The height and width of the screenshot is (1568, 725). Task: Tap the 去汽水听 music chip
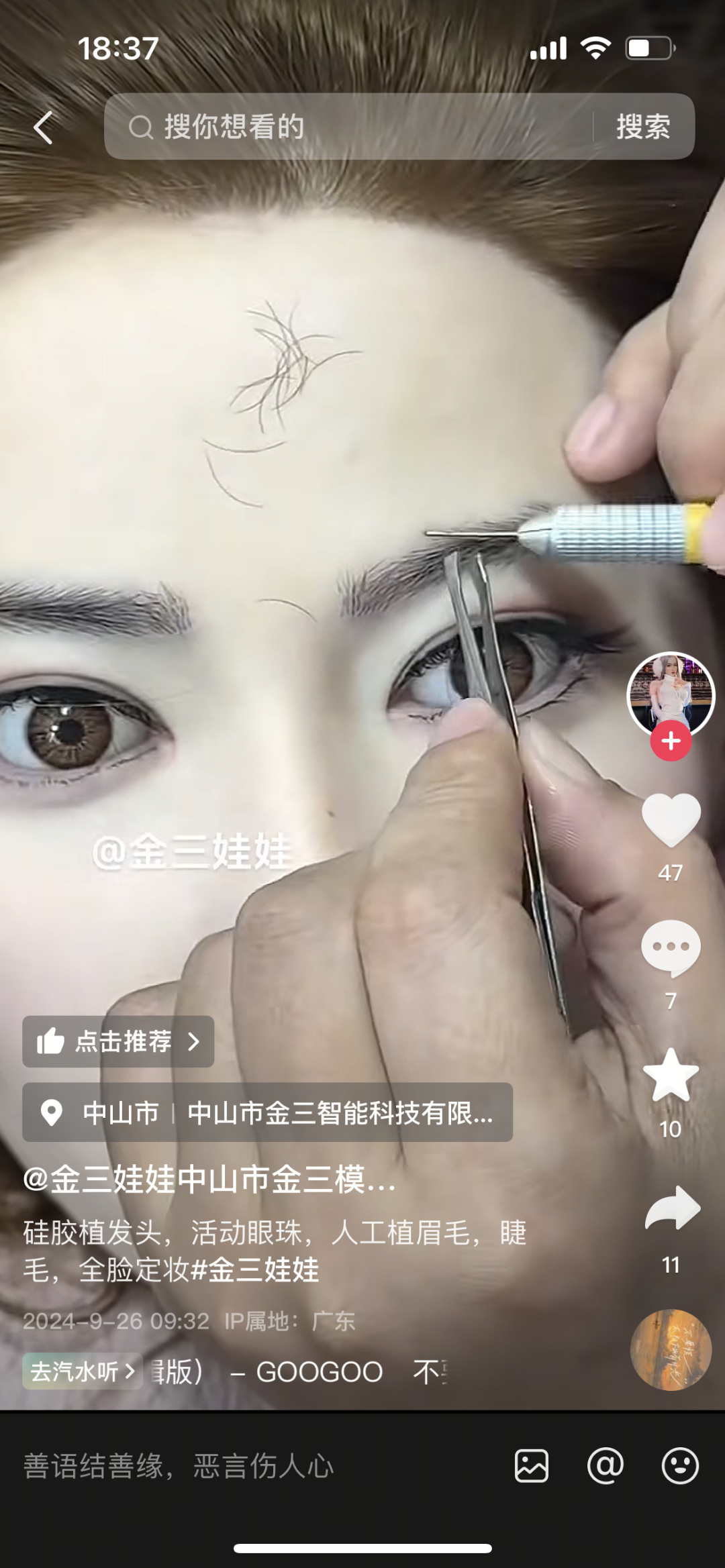coord(82,1371)
